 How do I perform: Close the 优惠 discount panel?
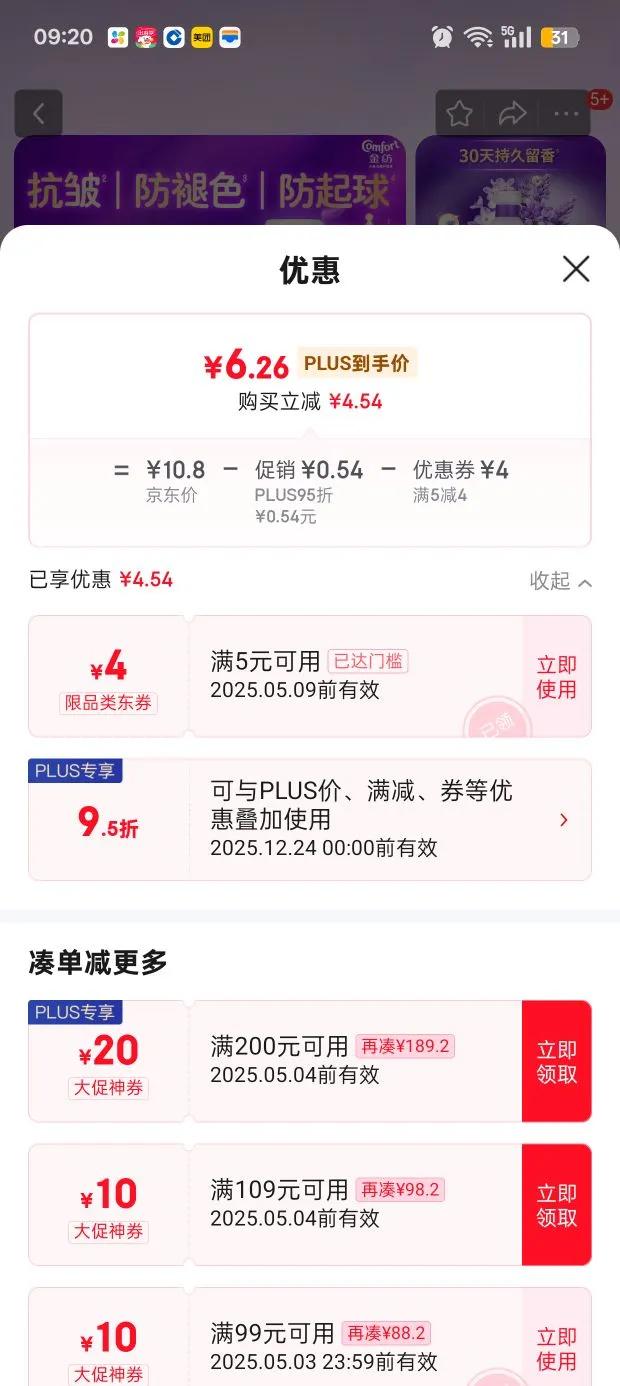click(576, 269)
